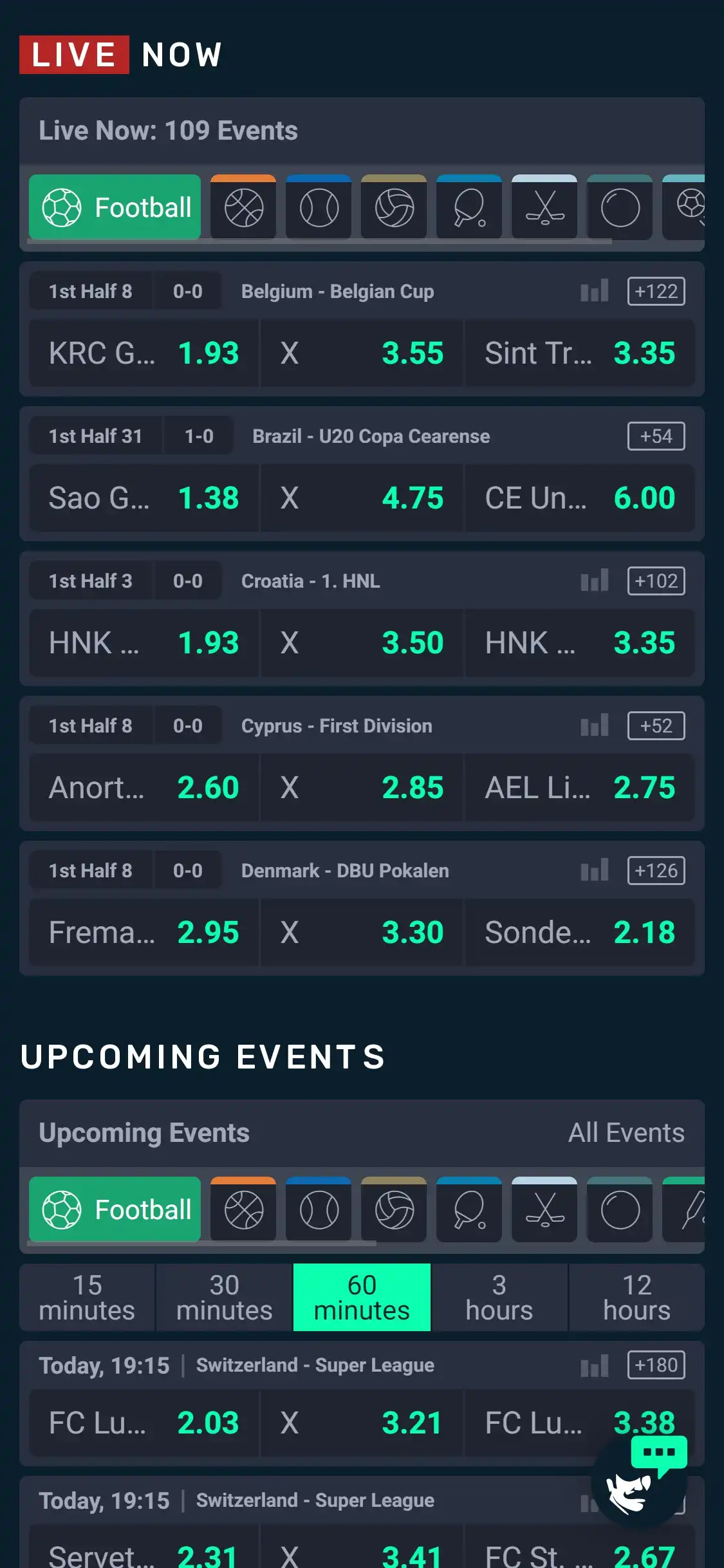Viewport: 724px width, 1568px height.
Task: Open the All Events link
Action: pyautogui.click(x=626, y=1133)
